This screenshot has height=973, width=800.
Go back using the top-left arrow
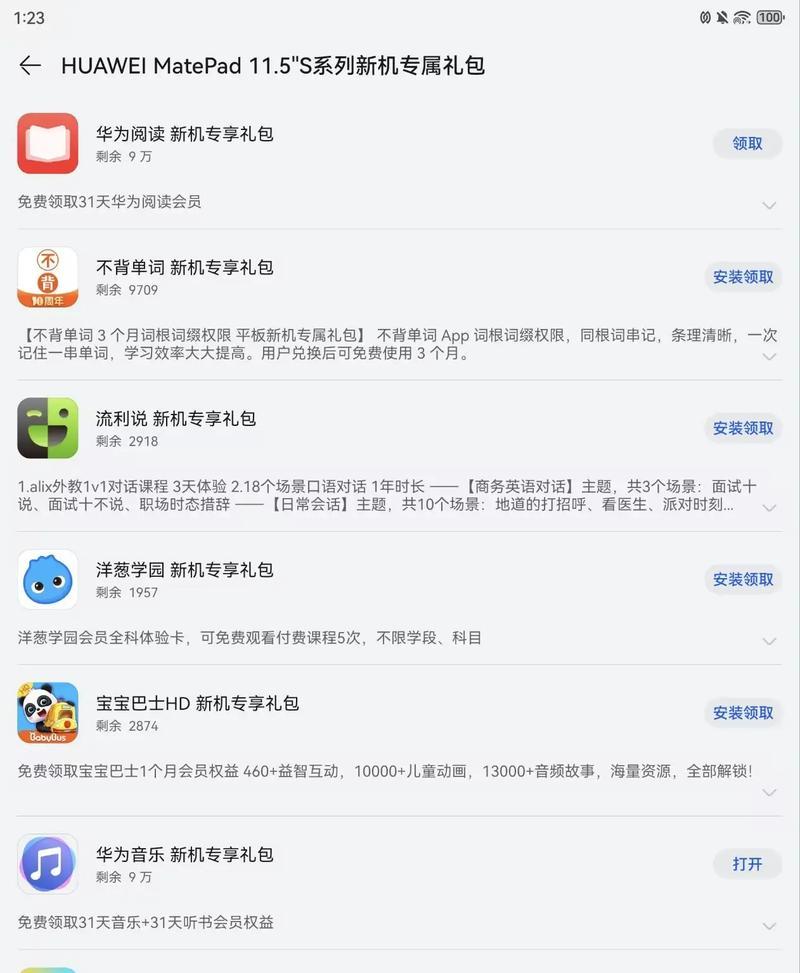tap(30, 66)
